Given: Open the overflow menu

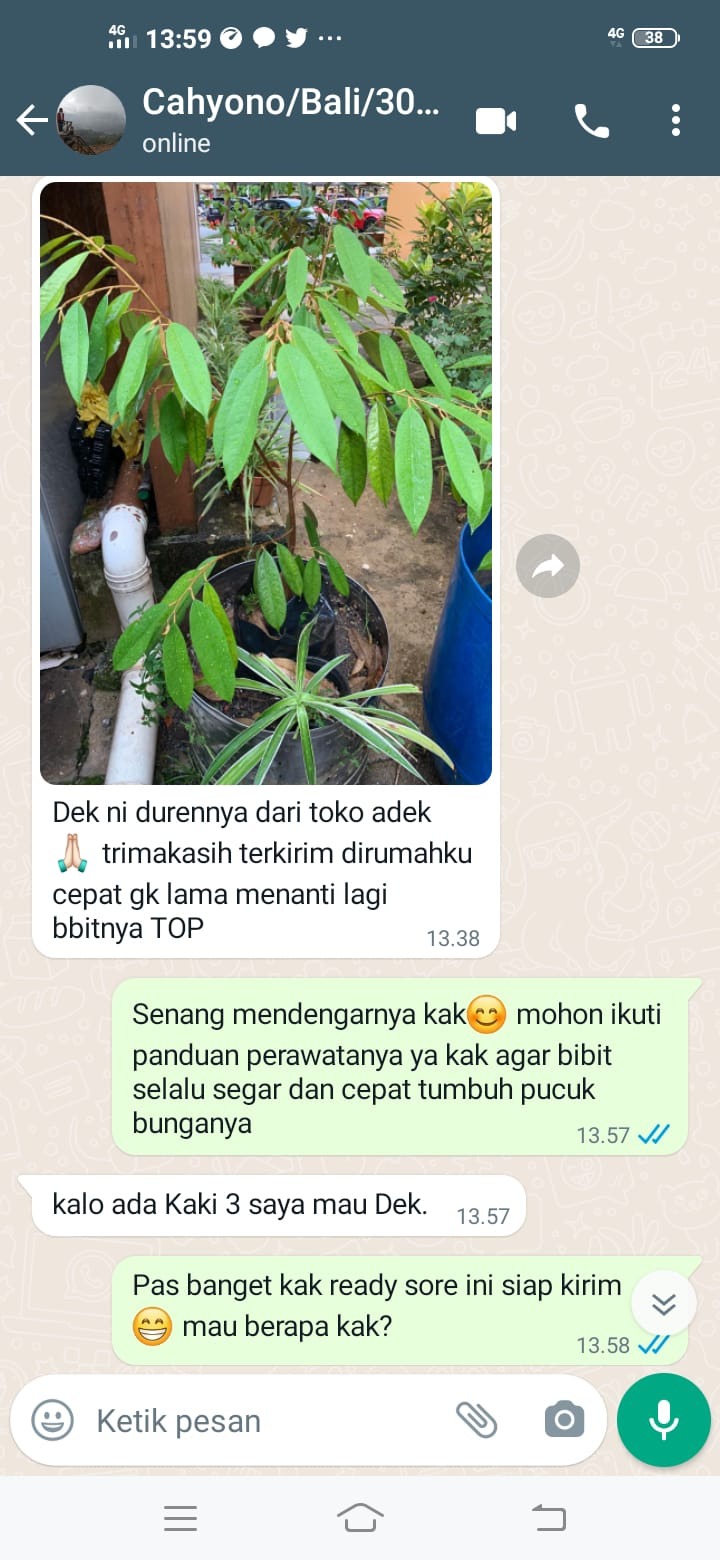Looking at the screenshot, I should 676,121.
